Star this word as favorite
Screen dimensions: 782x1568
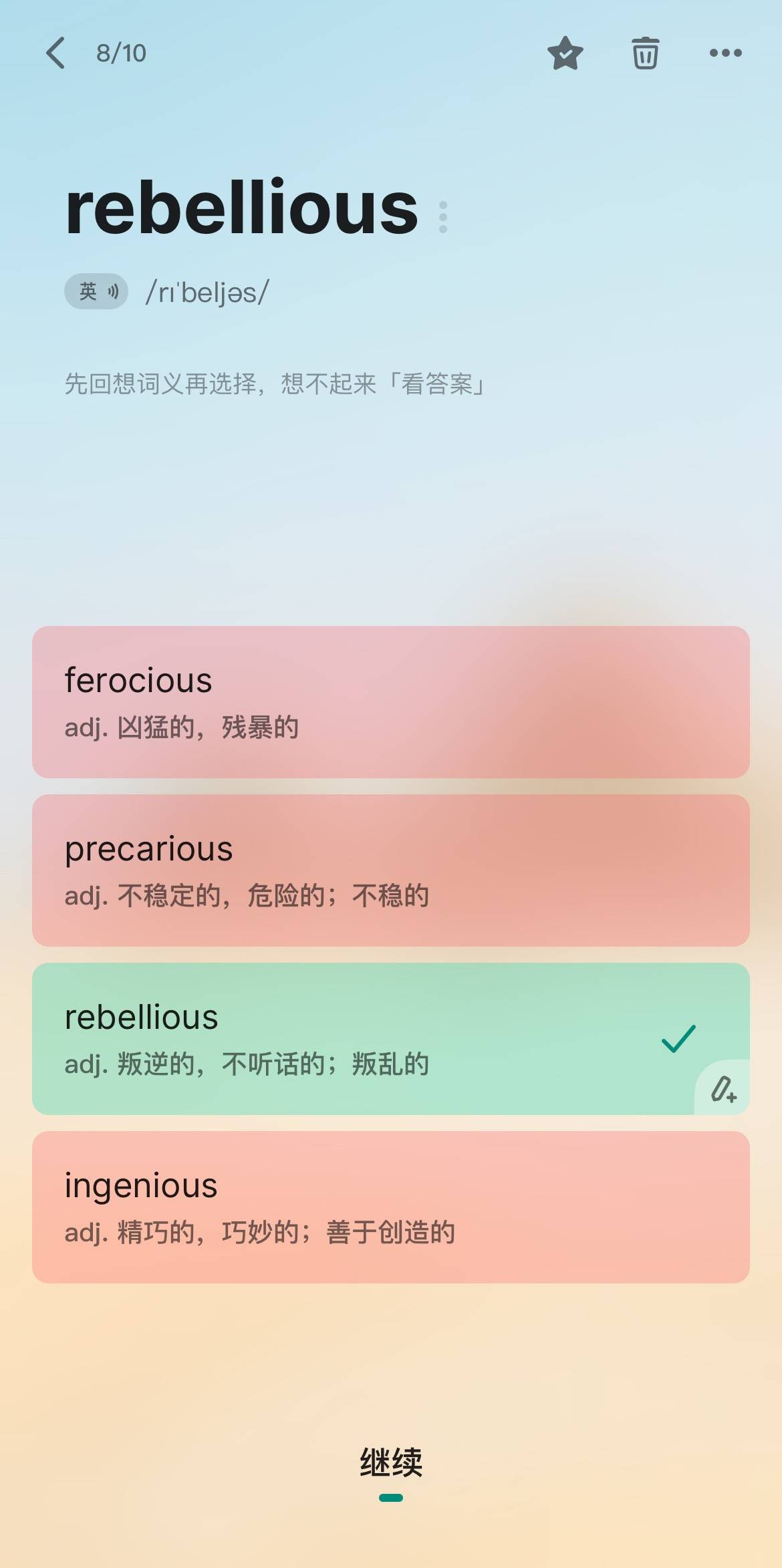pyautogui.click(x=565, y=53)
